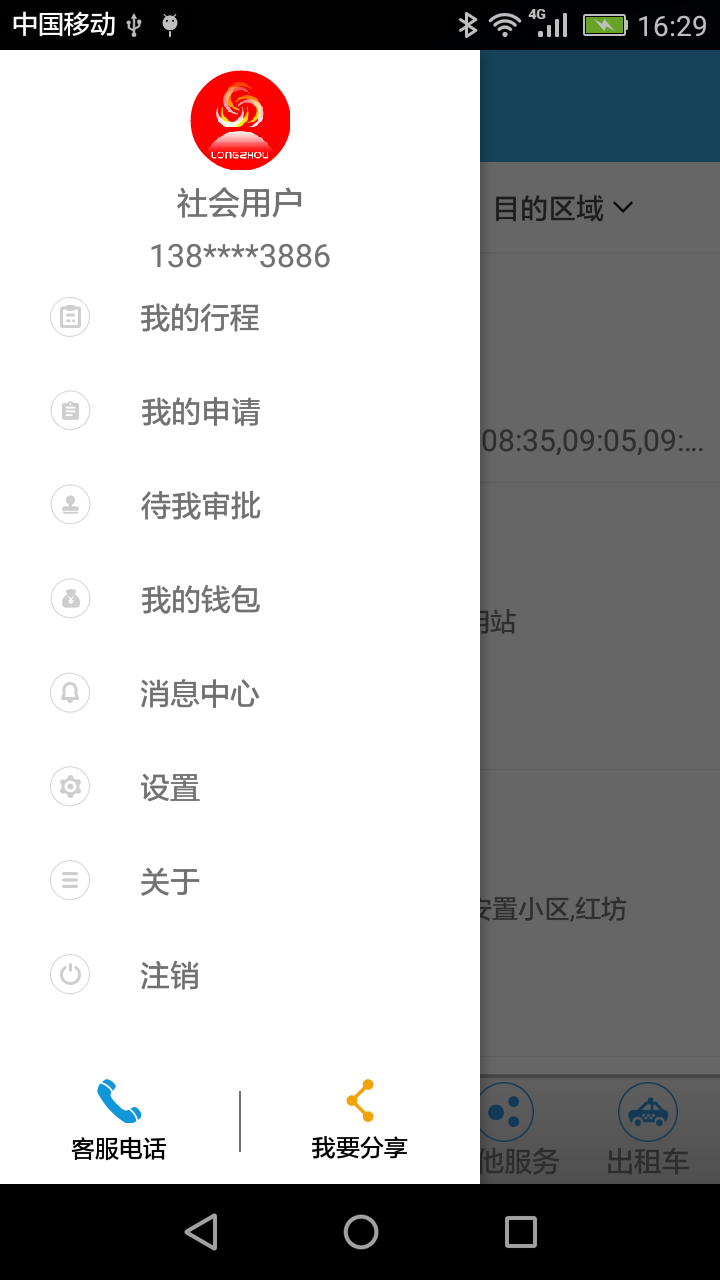This screenshot has height=1280, width=720.
Task: Tap the user profile avatar
Action: (x=240, y=120)
